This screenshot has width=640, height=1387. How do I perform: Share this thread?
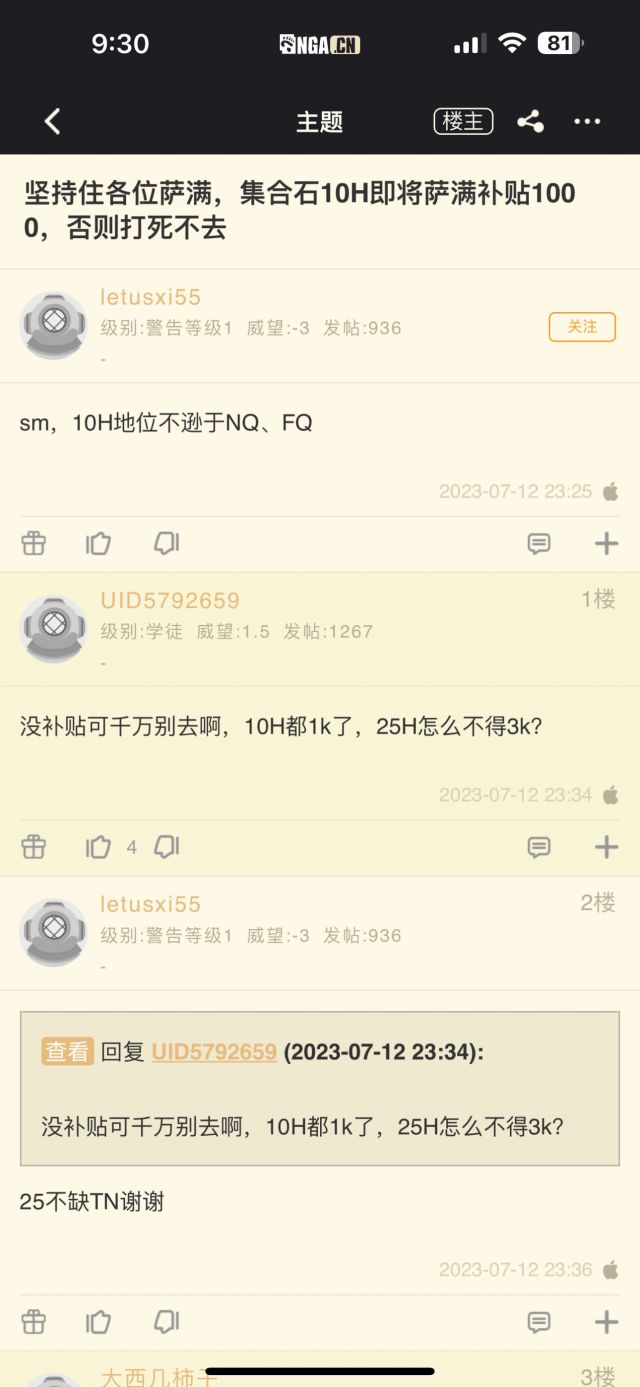(530, 122)
